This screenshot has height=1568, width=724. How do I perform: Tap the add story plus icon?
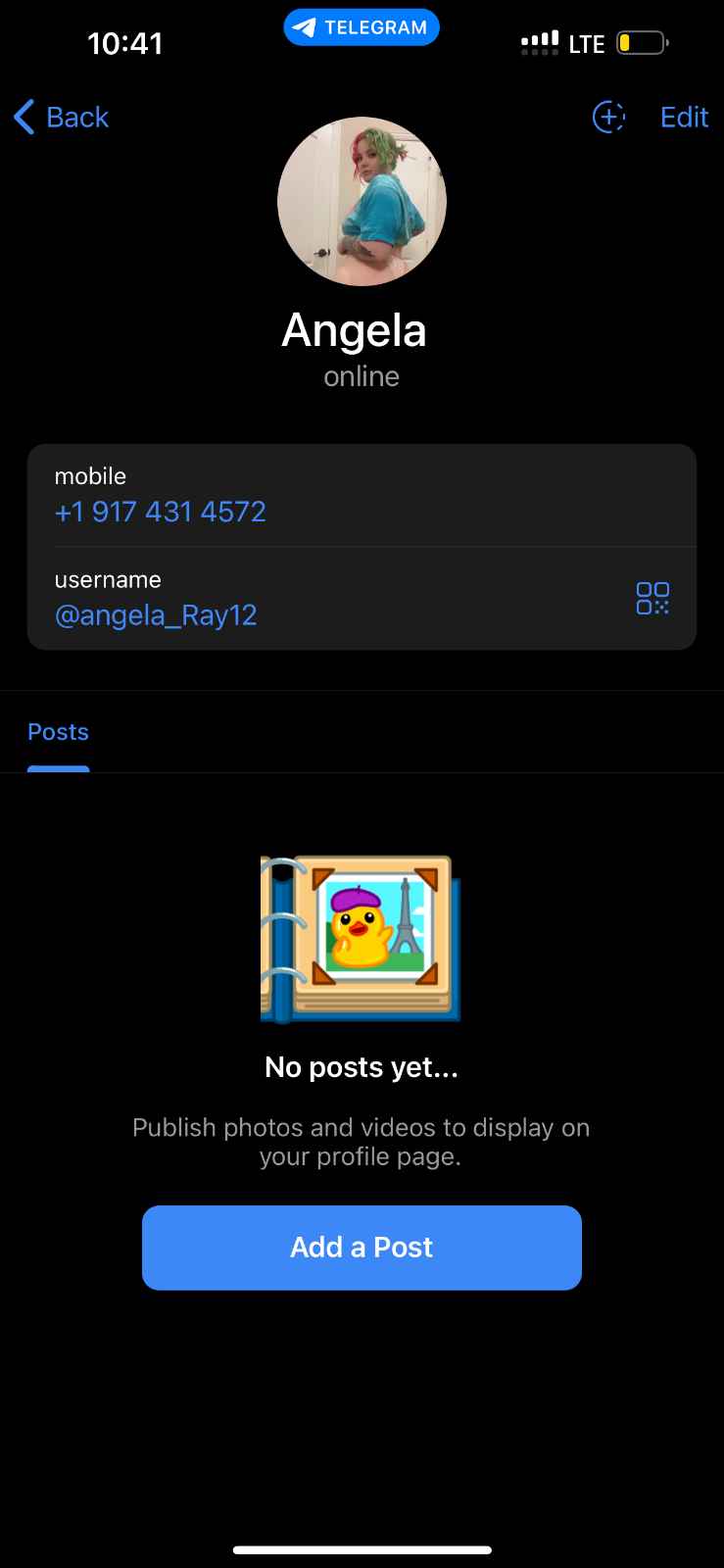(608, 118)
